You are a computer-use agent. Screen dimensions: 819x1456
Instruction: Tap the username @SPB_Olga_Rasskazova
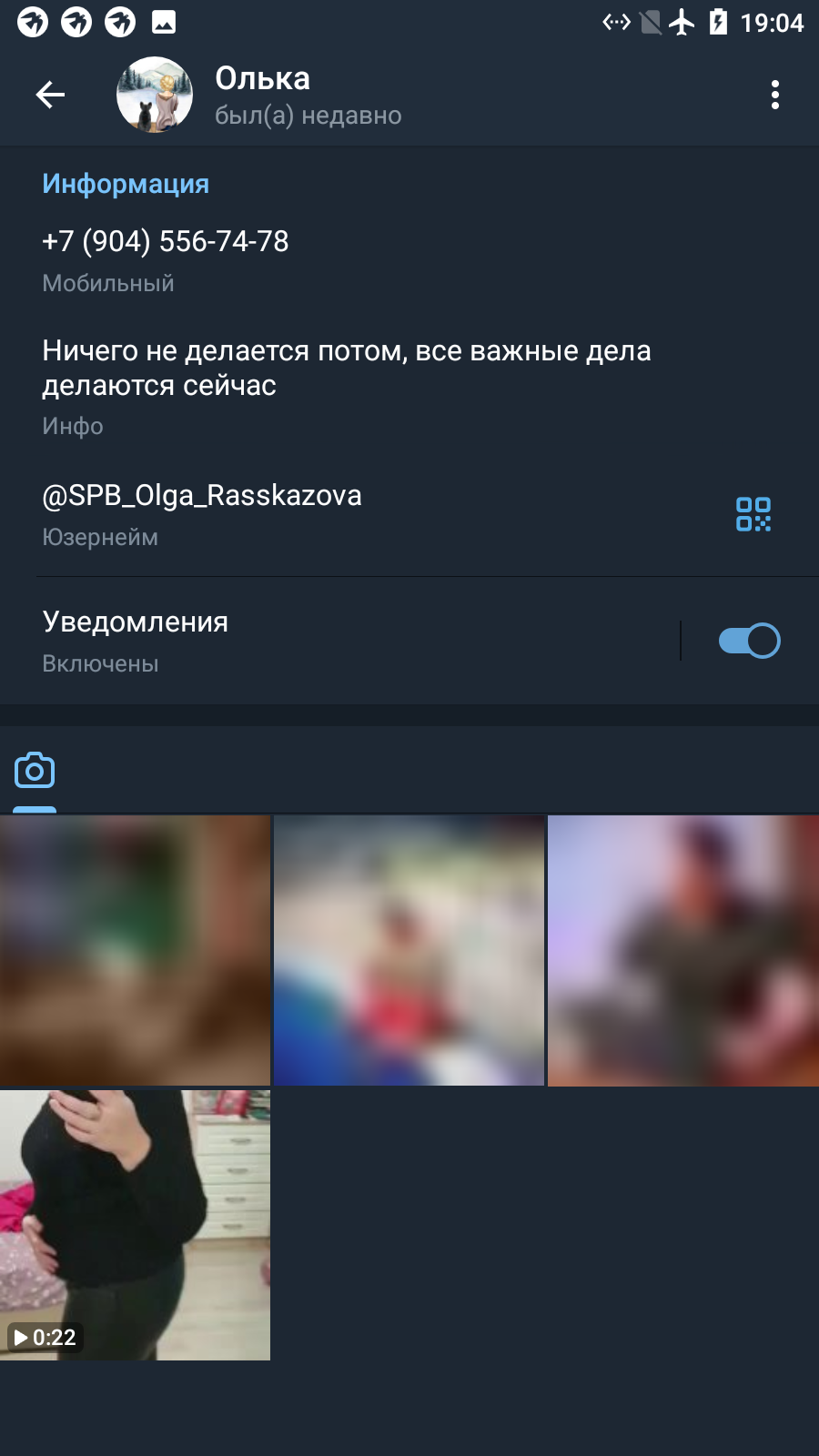tap(202, 495)
